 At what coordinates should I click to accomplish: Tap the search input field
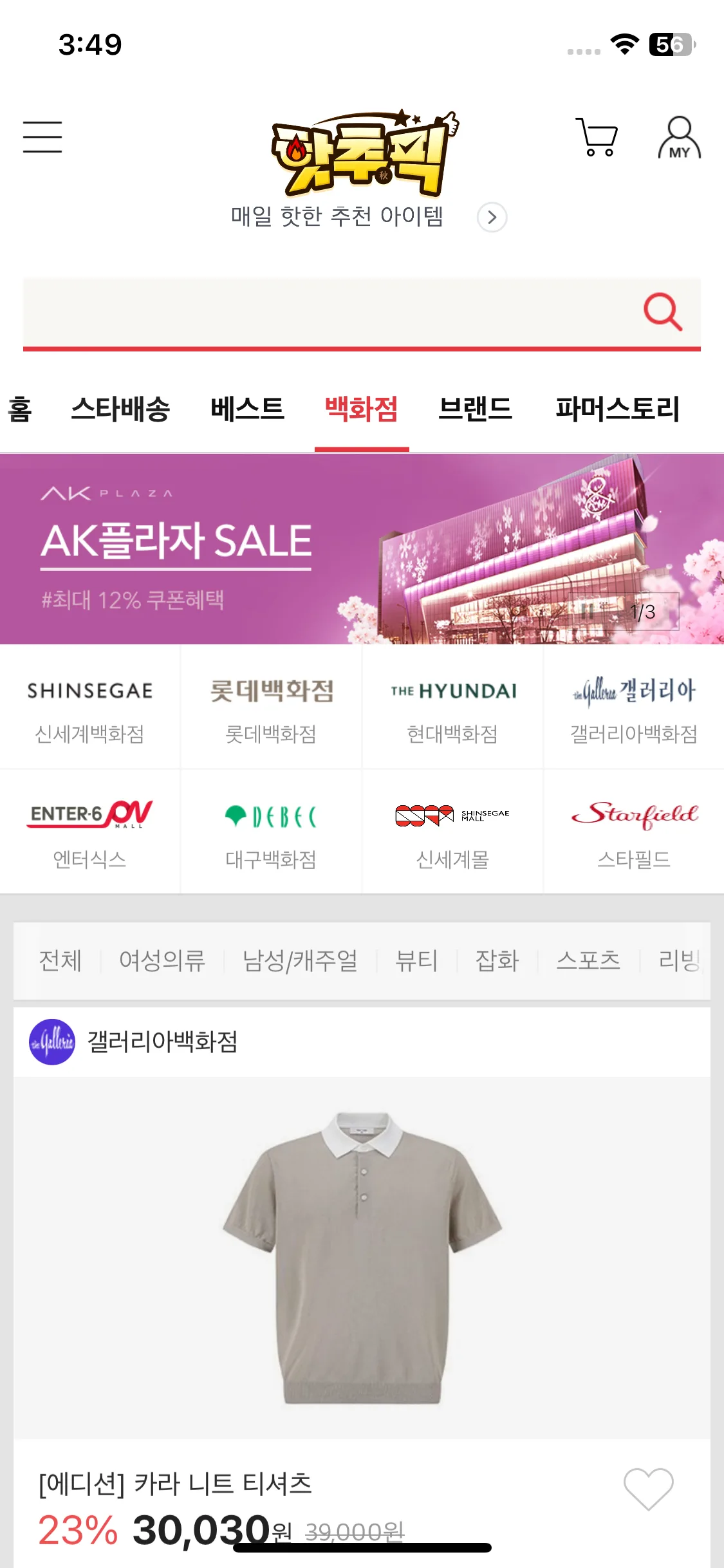[322, 312]
